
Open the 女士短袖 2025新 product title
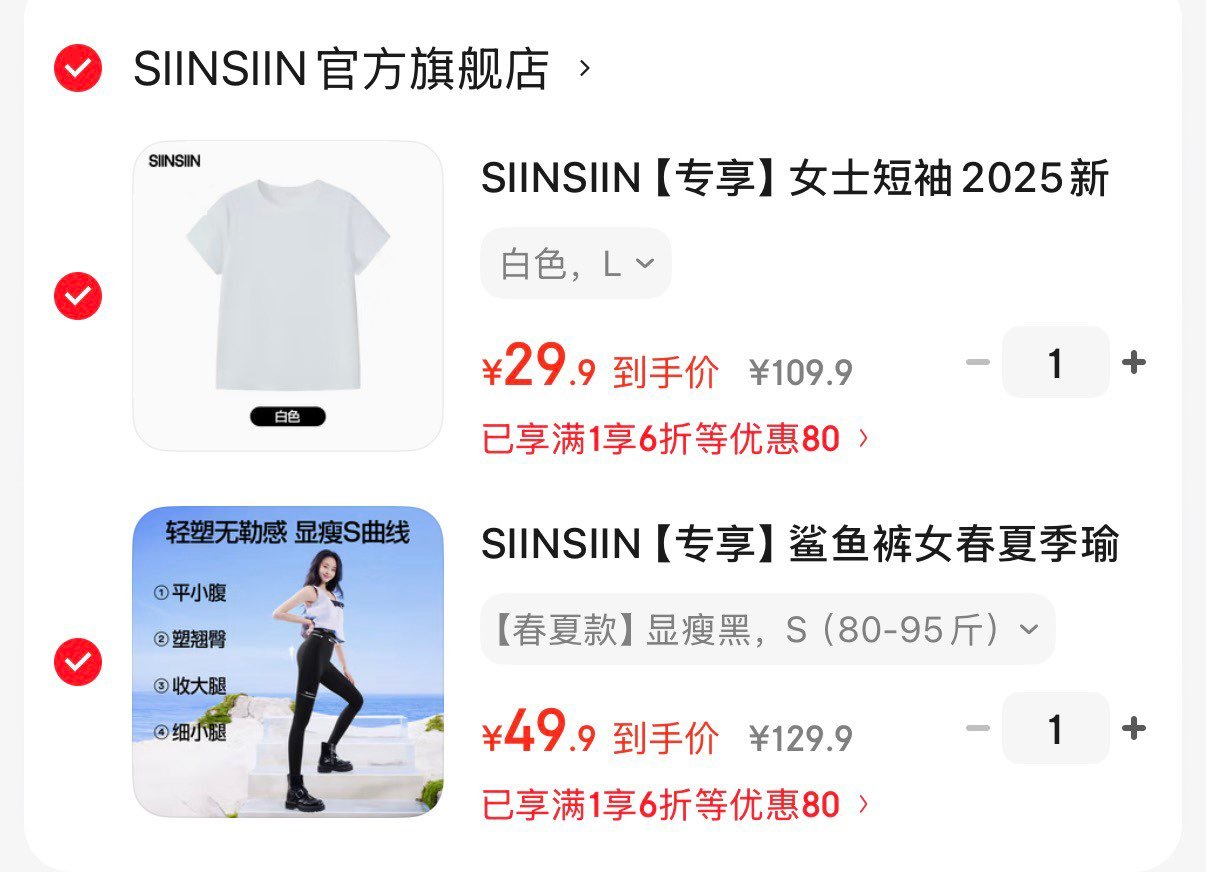[795, 180]
